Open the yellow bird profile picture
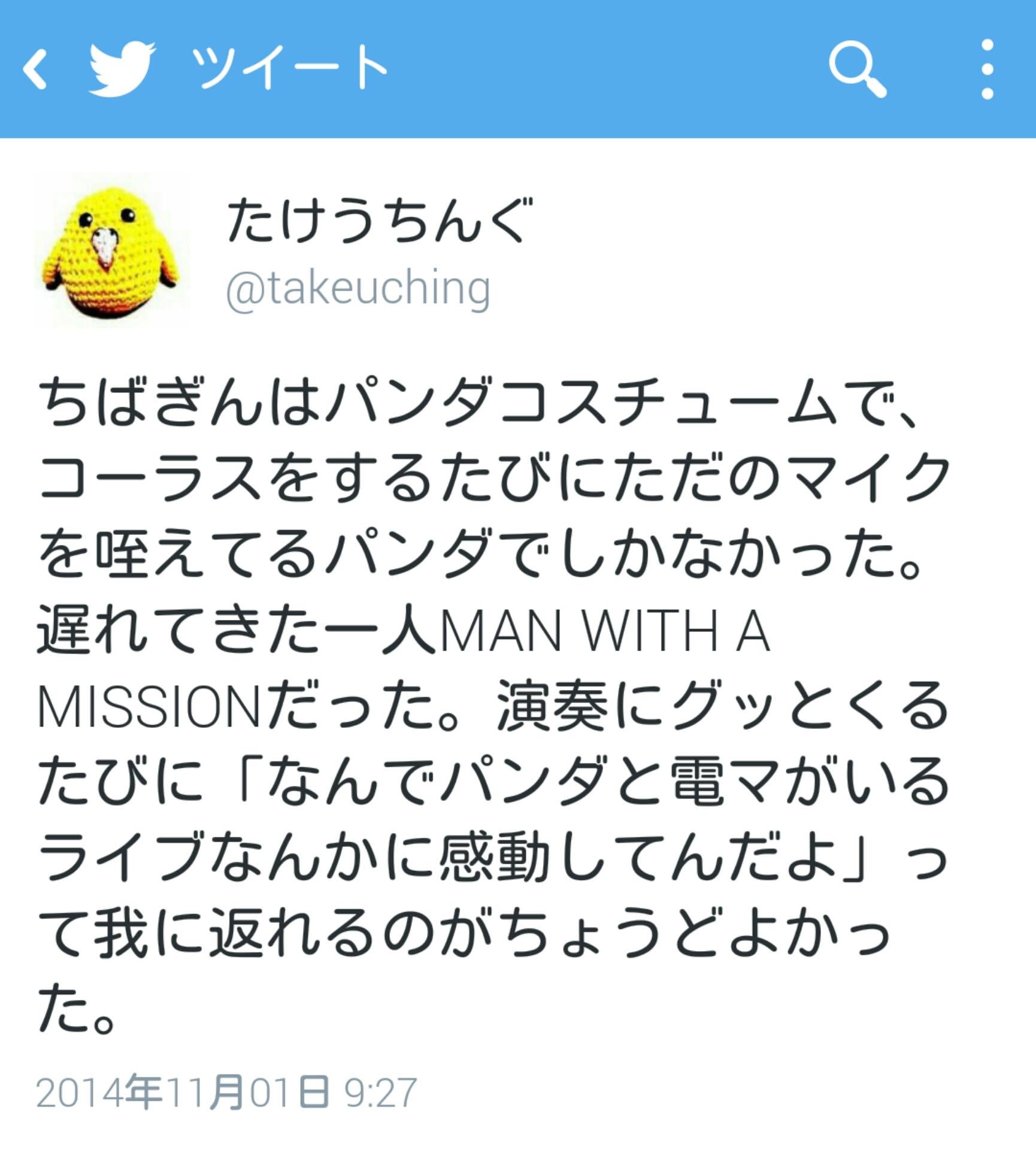This screenshot has height=1150, width=1036. (x=111, y=251)
